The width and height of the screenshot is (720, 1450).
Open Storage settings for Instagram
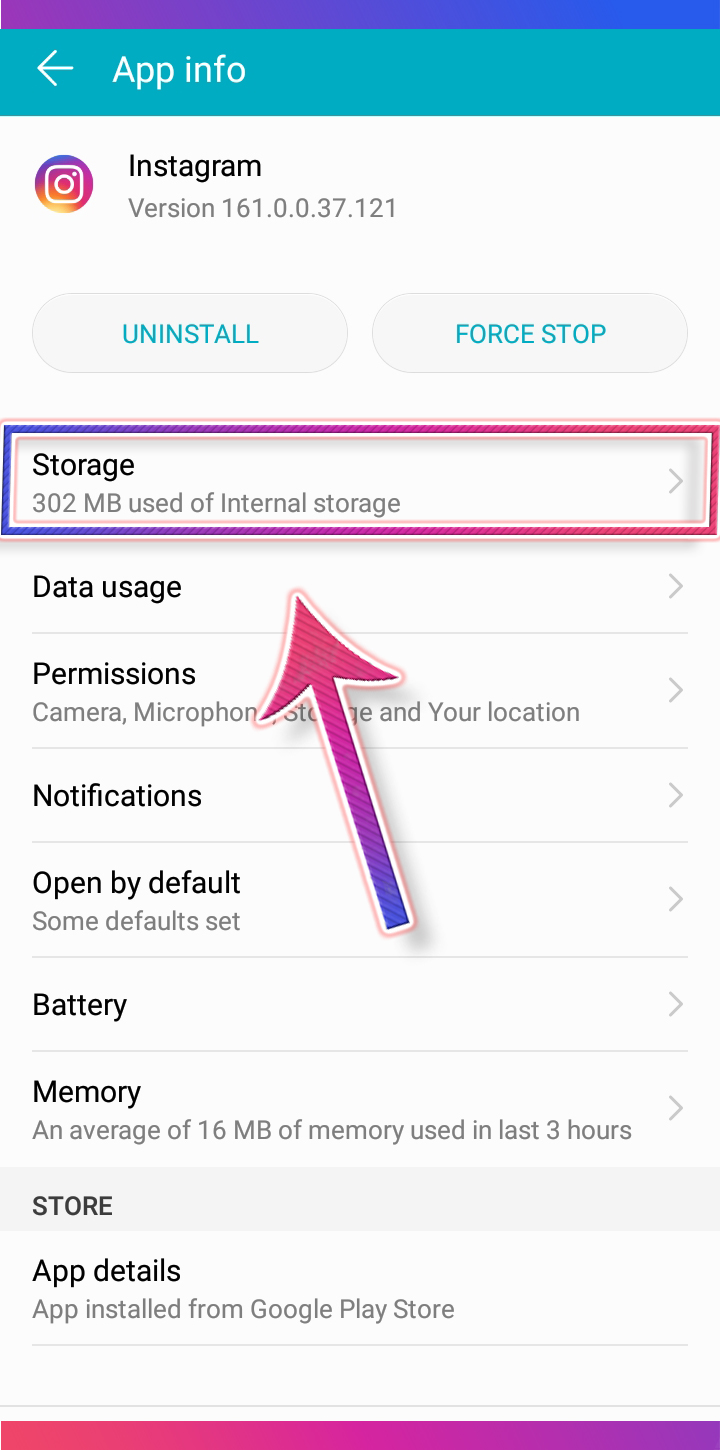point(360,482)
